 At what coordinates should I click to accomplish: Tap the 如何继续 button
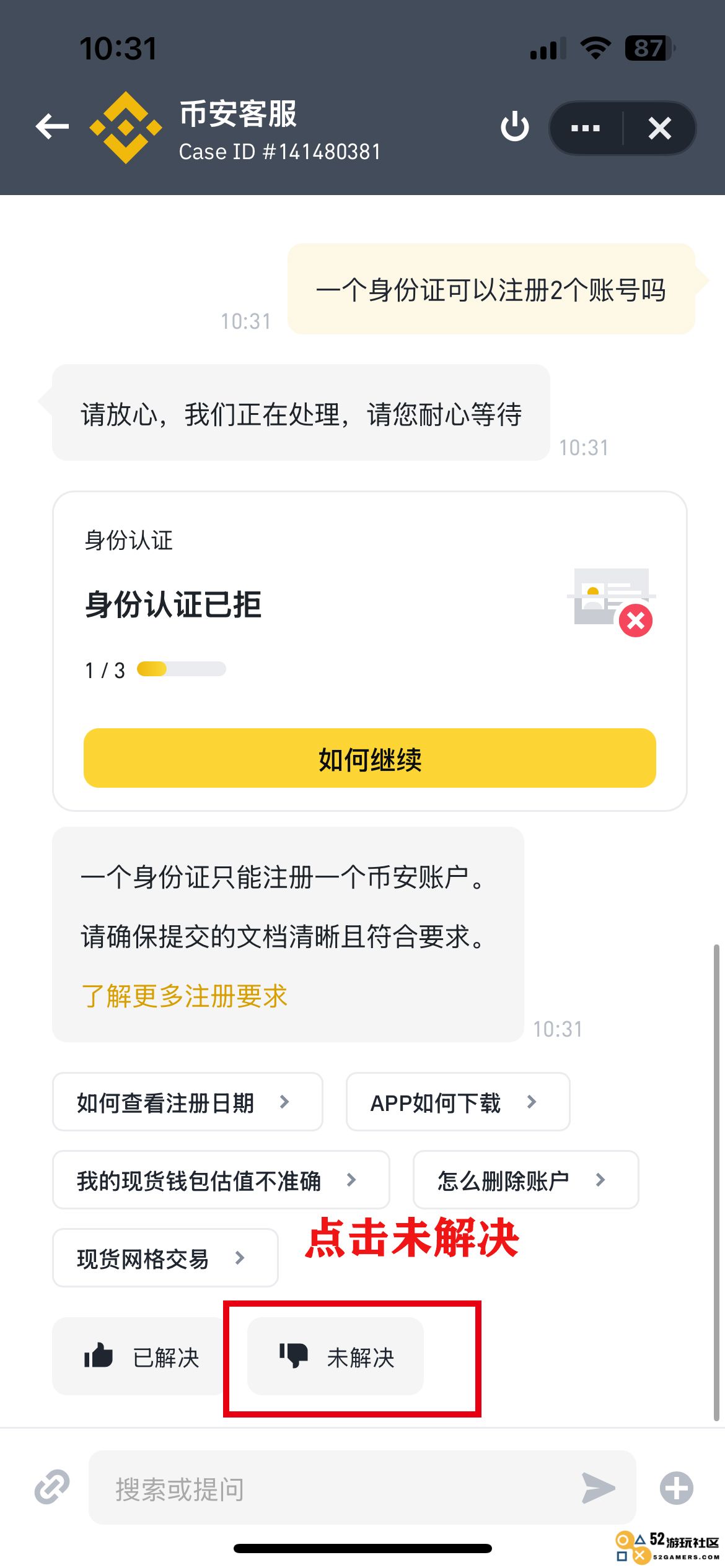point(370,758)
